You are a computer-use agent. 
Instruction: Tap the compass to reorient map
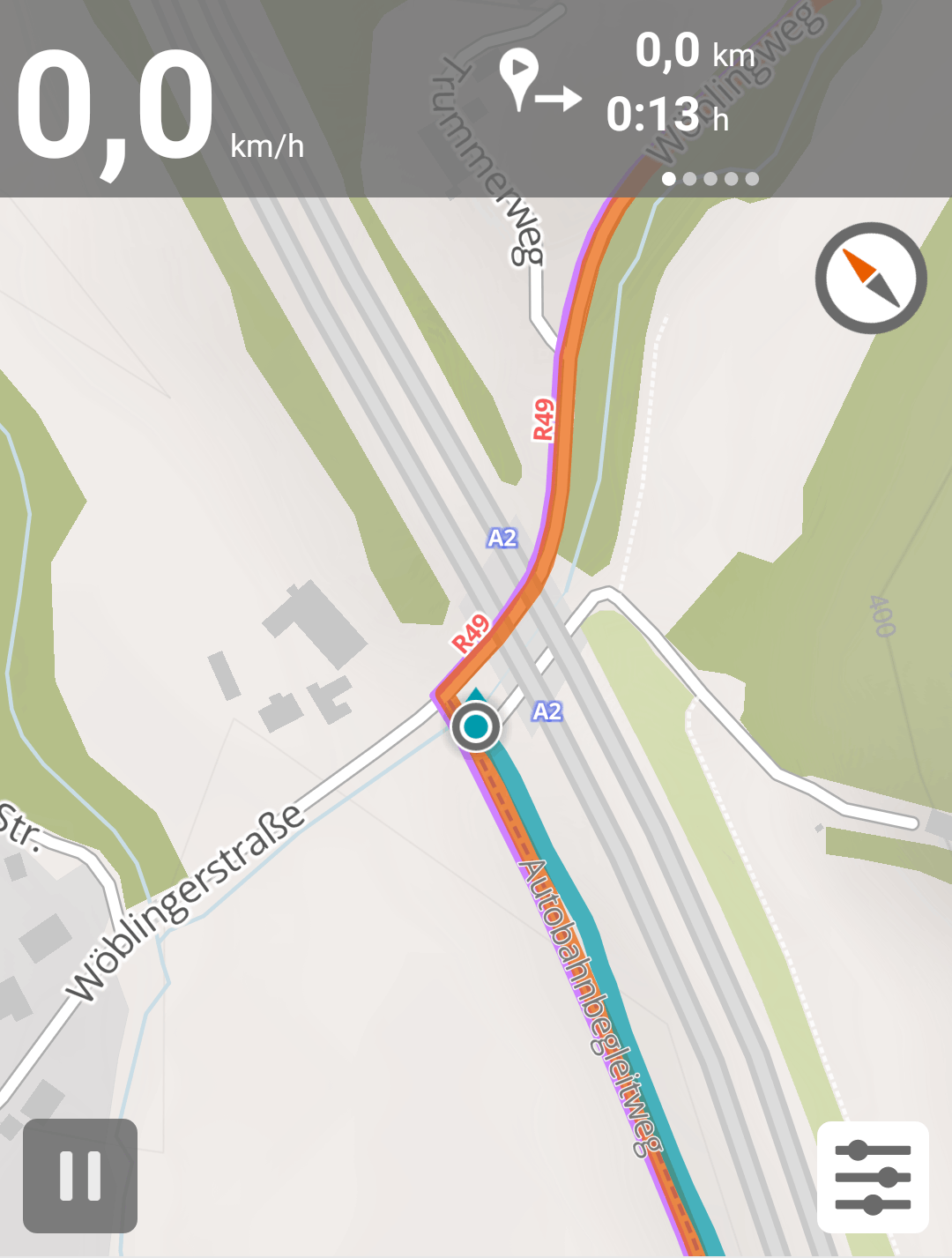[x=871, y=278]
